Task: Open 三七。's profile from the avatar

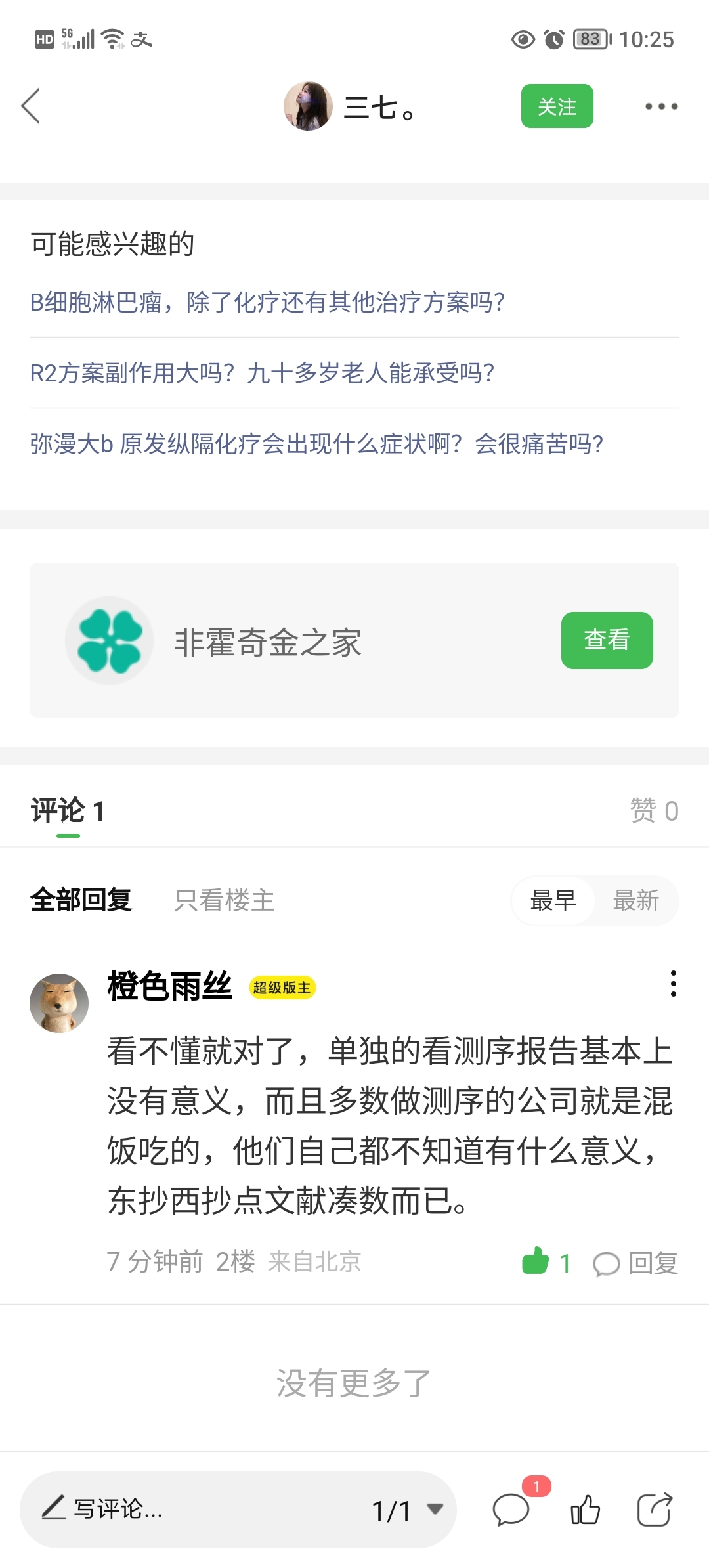Action: tap(308, 106)
